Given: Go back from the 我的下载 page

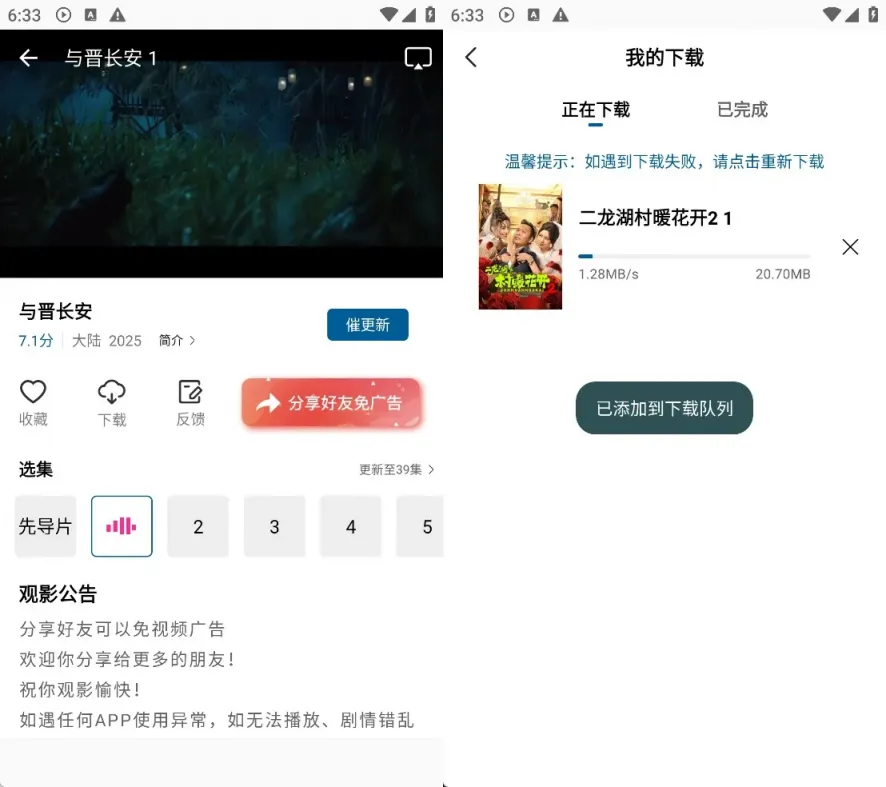Looking at the screenshot, I should coord(472,58).
